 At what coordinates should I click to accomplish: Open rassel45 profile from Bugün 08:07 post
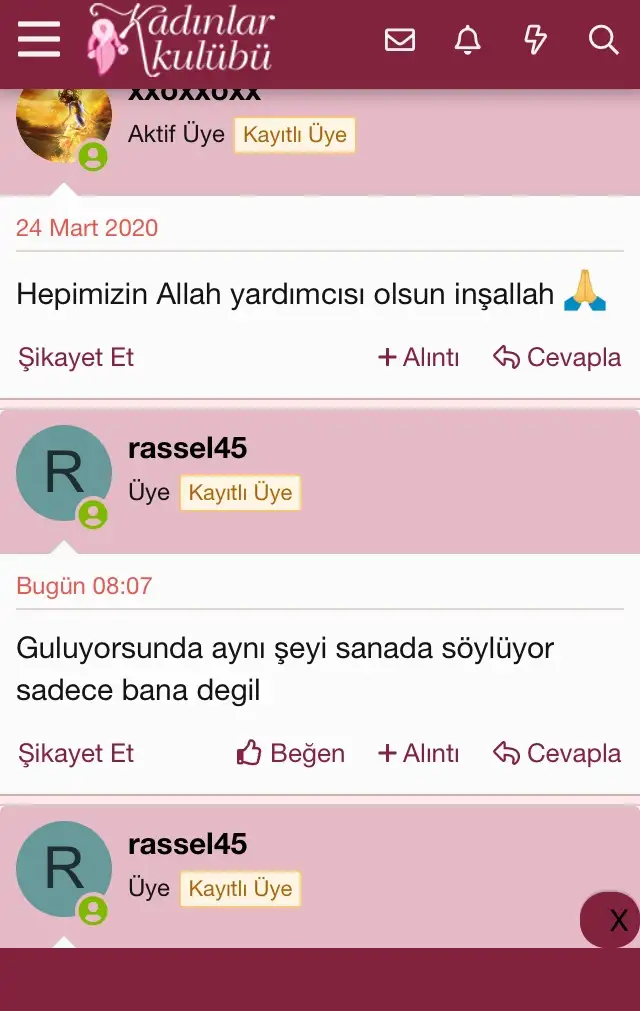point(187,448)
